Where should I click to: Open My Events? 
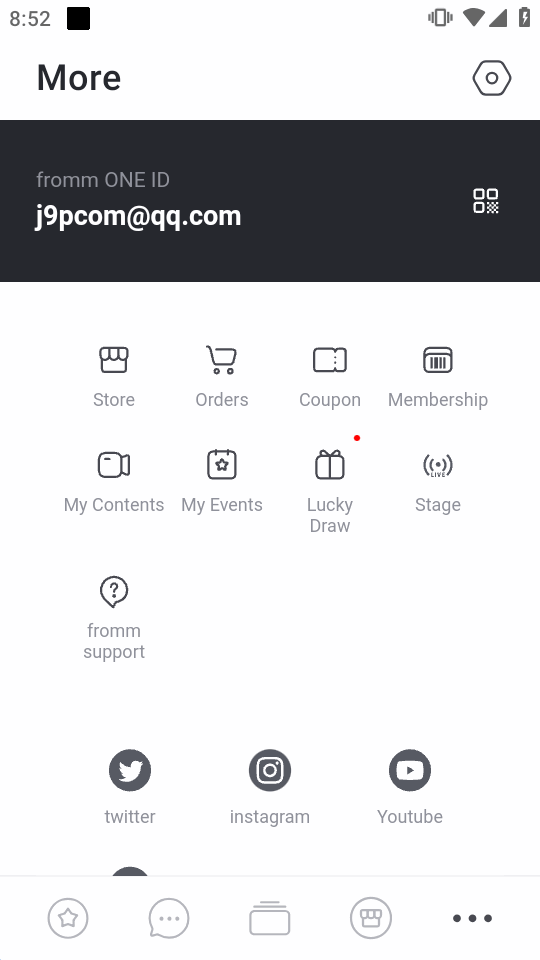tap(222, 482)
